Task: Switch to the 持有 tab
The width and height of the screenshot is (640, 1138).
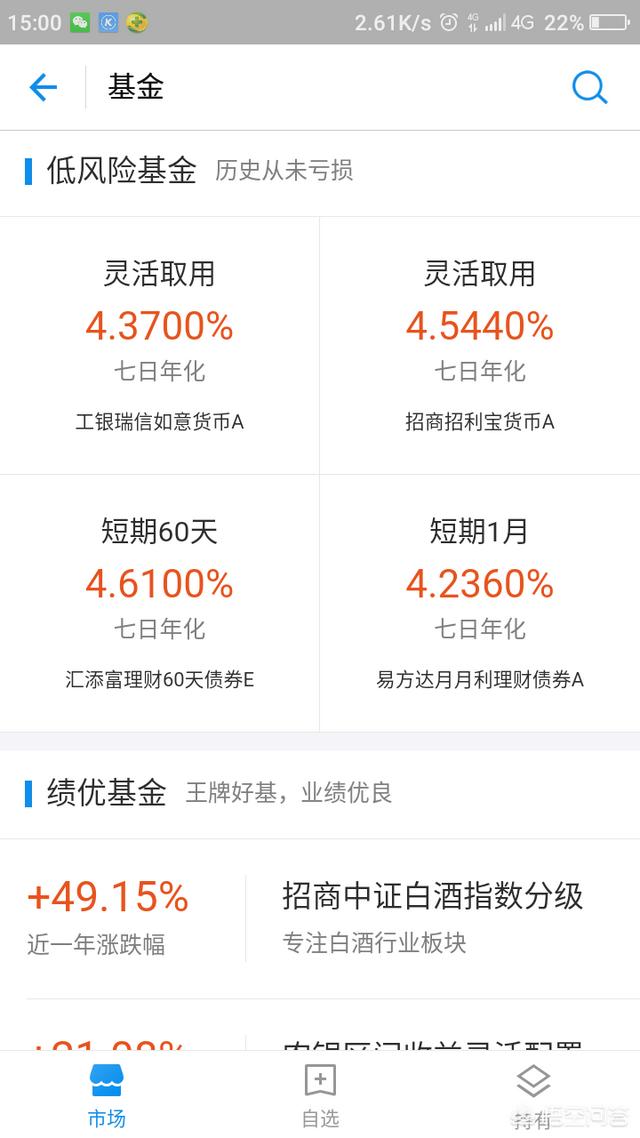Action: [x=533, y=1096]
